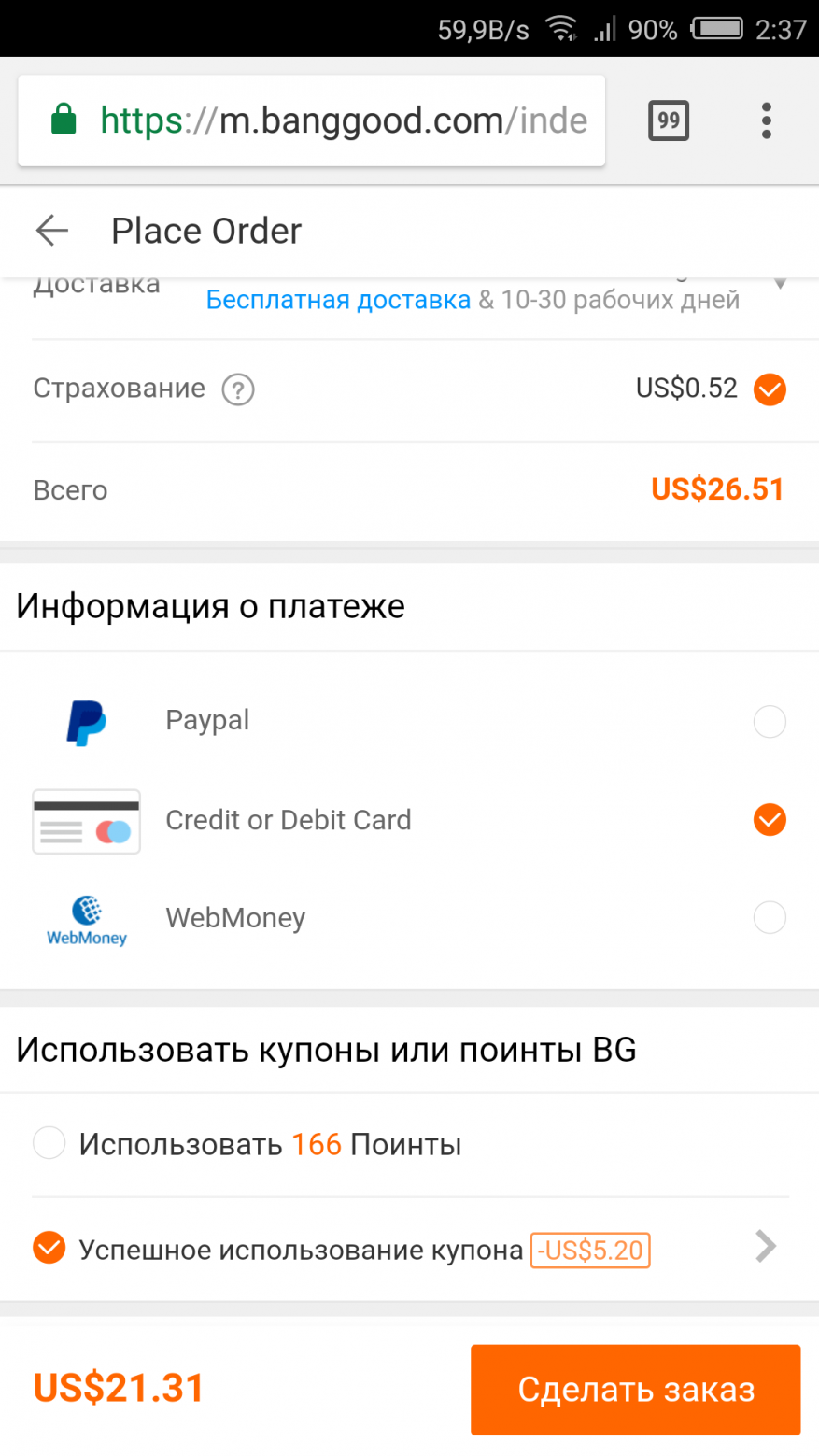Open the browser tab switcher
This screenshot has height=1456, width=819.
pos(668,120)
